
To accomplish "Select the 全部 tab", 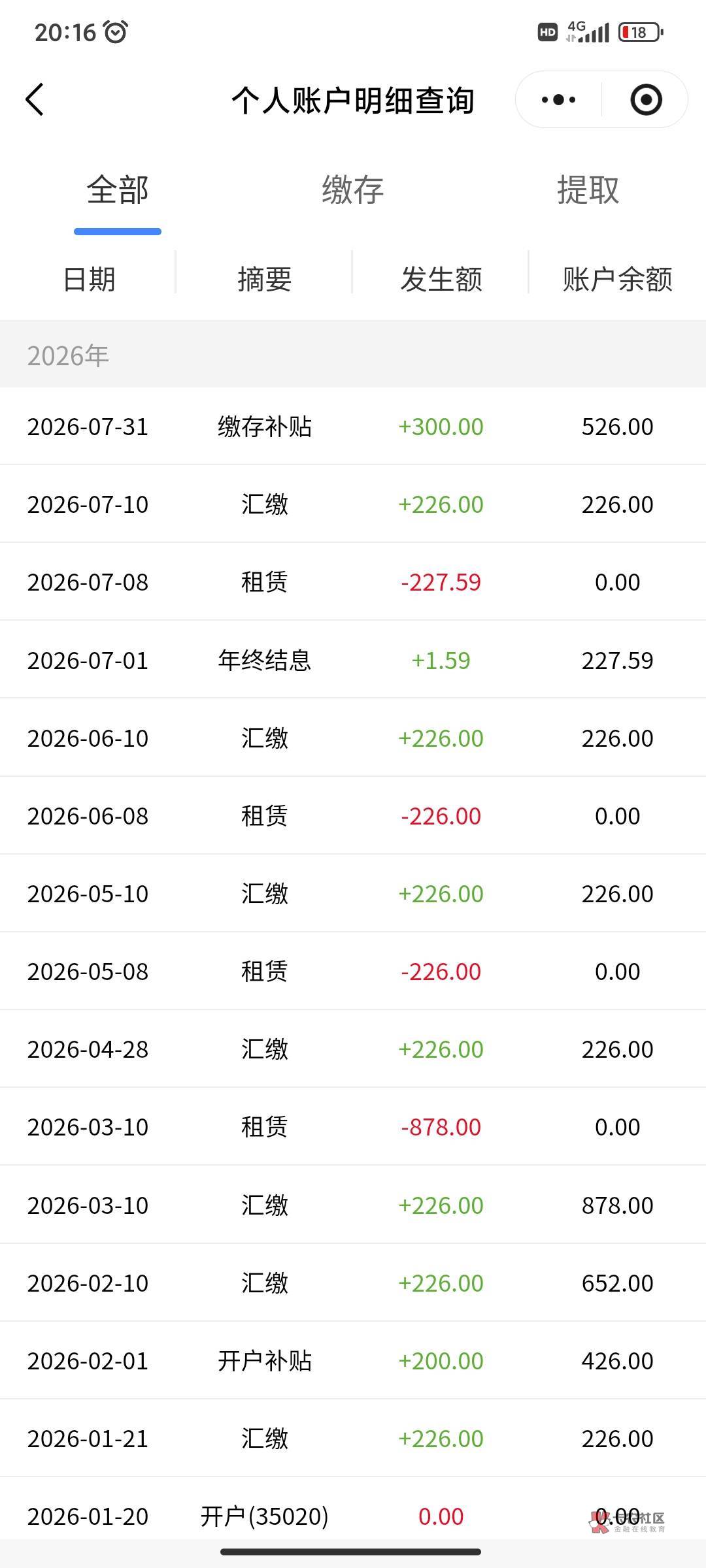I will point(118,190).
